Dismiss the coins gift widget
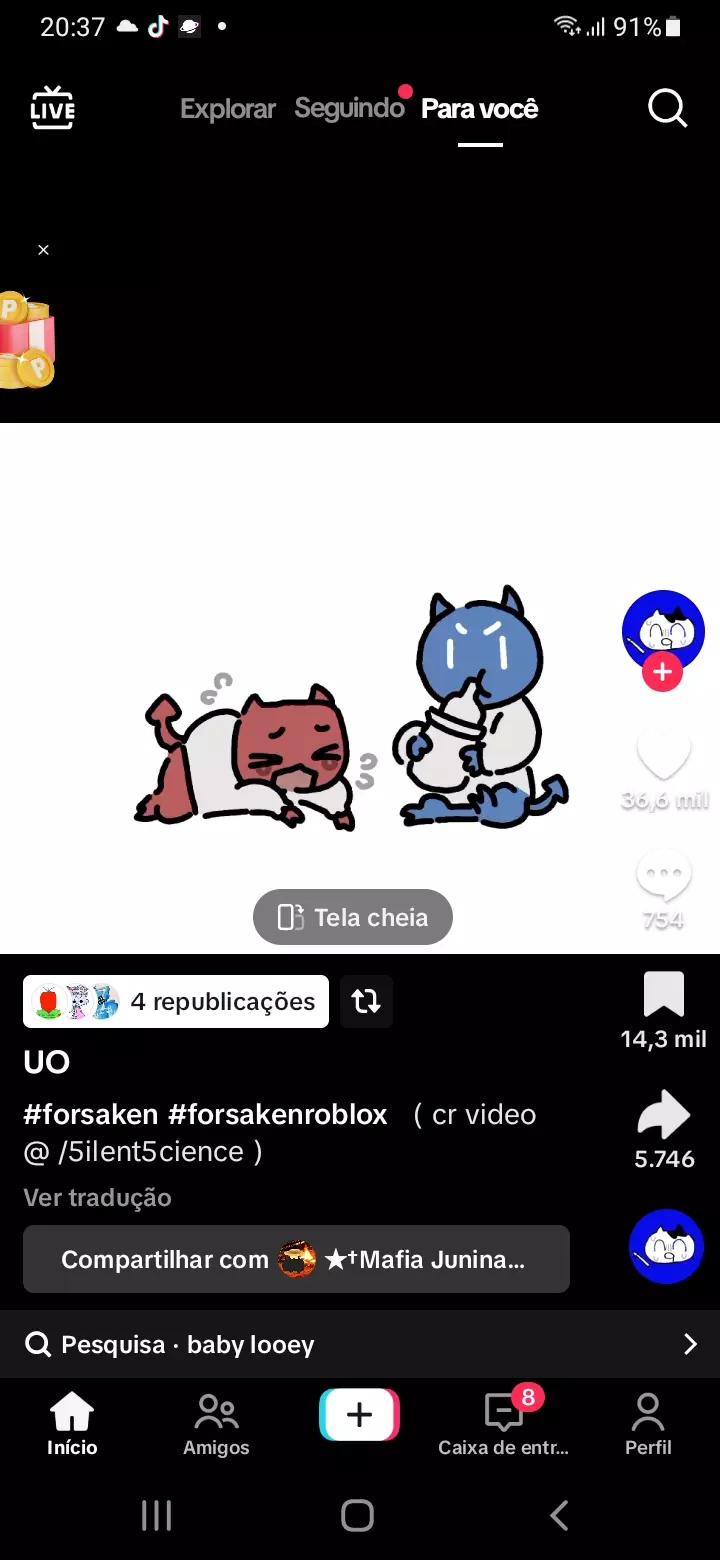Screen dimensions: 720x1560 tap(43, 250)
